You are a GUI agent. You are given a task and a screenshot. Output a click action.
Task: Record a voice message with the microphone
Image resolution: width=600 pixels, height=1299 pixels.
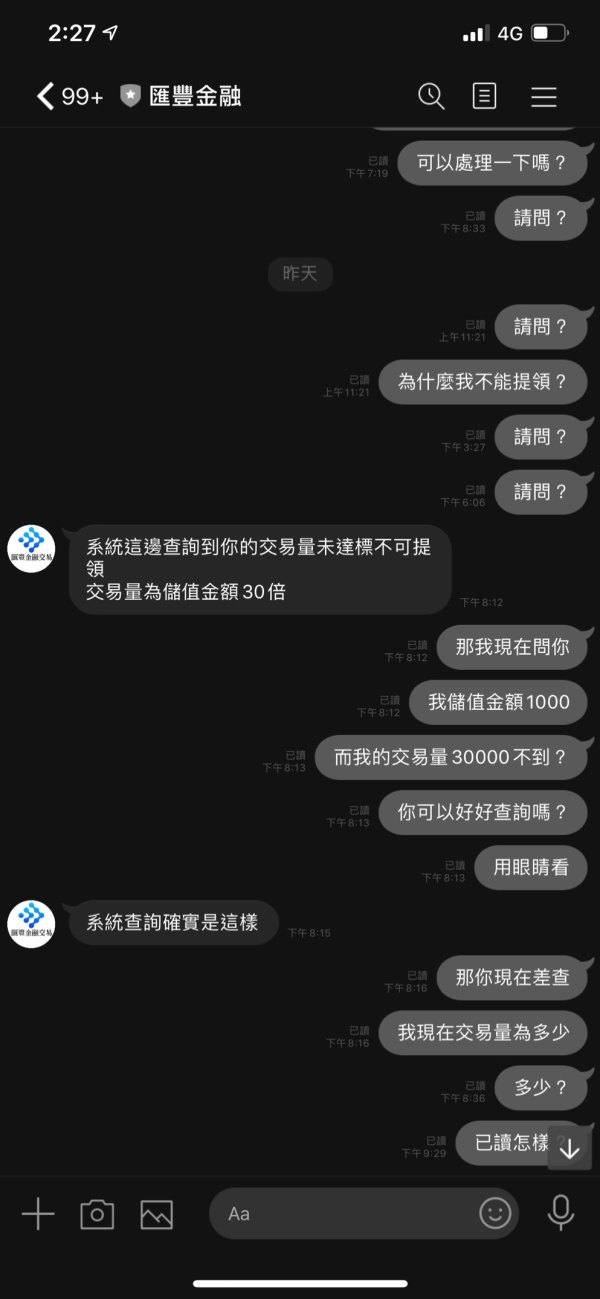tap(561, 1213)
